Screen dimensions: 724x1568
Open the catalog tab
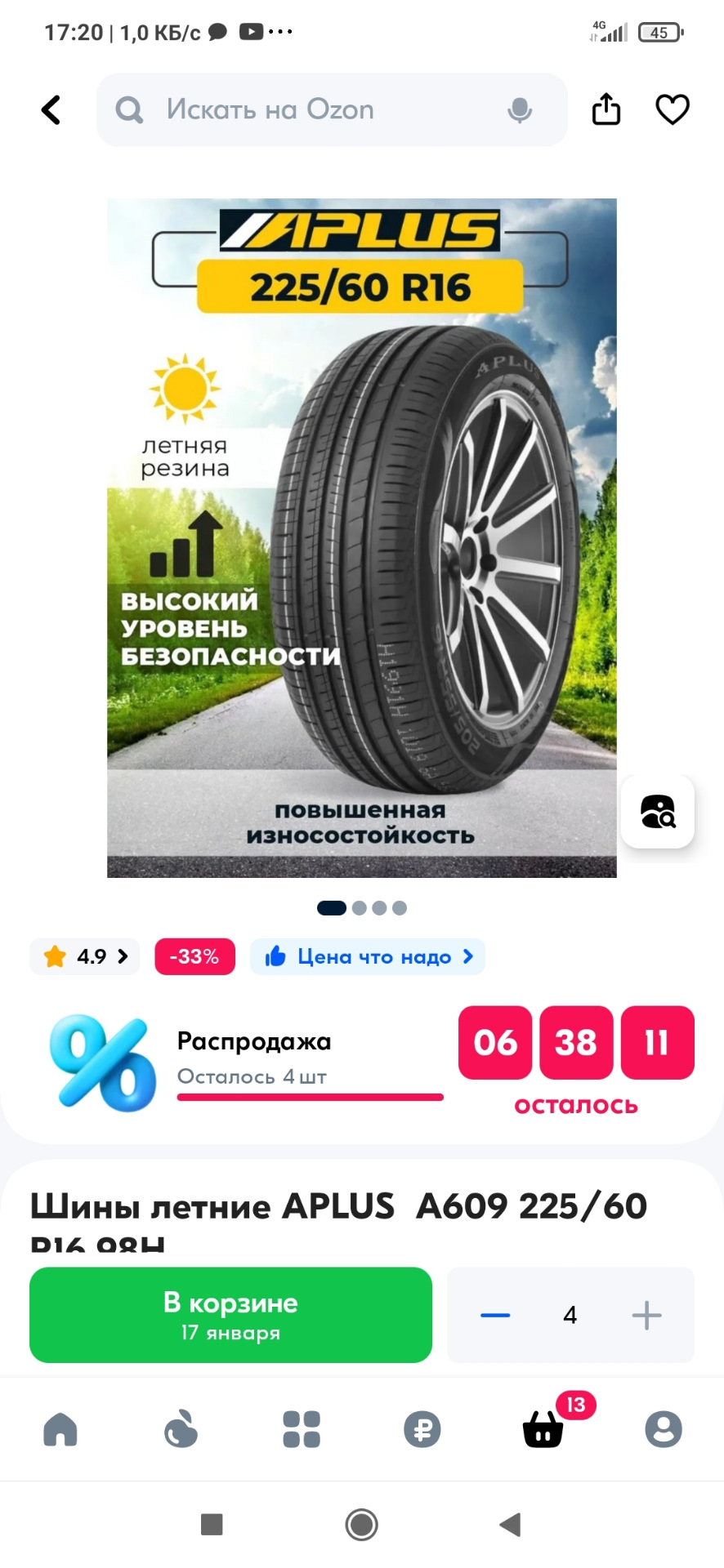(302, 1429)
